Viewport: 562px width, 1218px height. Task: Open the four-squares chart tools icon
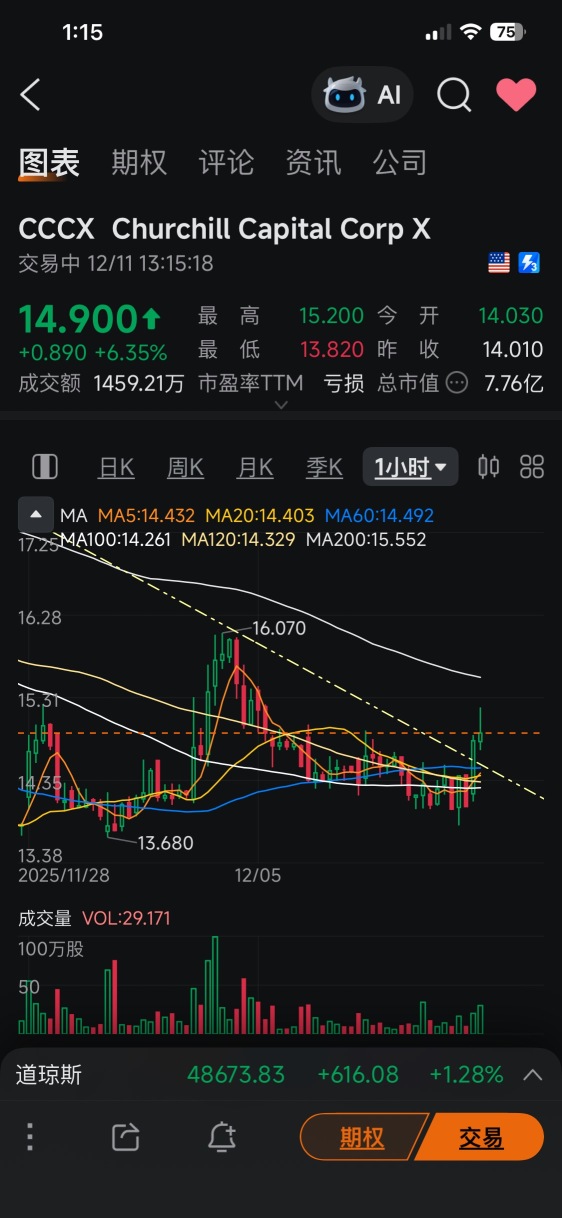532,466
